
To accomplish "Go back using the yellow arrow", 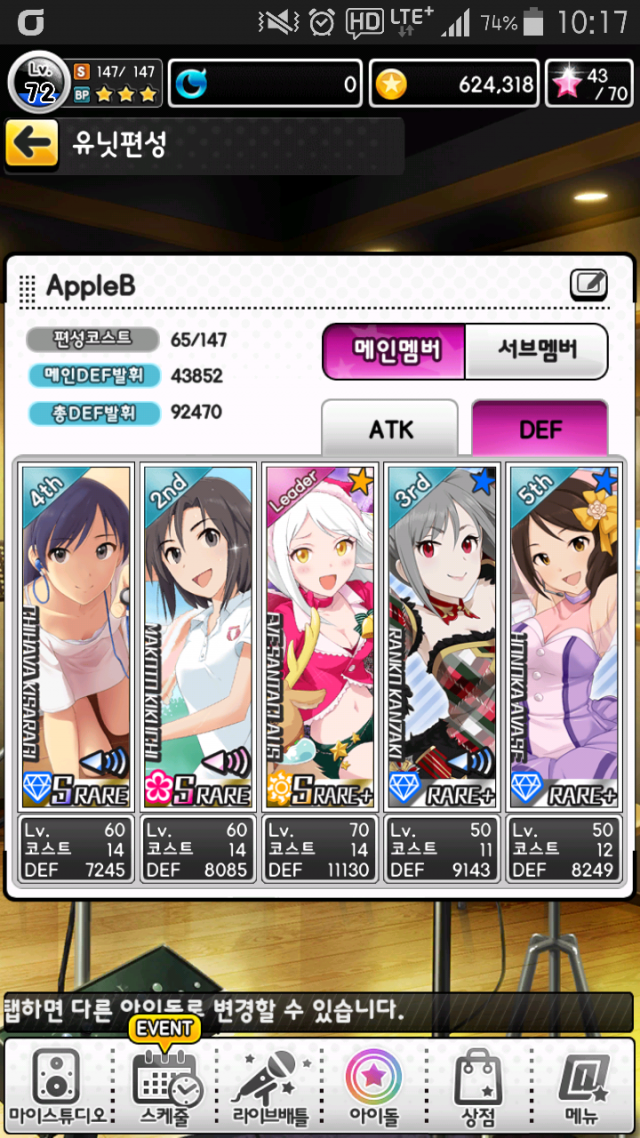I will pyautogui.click(x=32, y=144).
